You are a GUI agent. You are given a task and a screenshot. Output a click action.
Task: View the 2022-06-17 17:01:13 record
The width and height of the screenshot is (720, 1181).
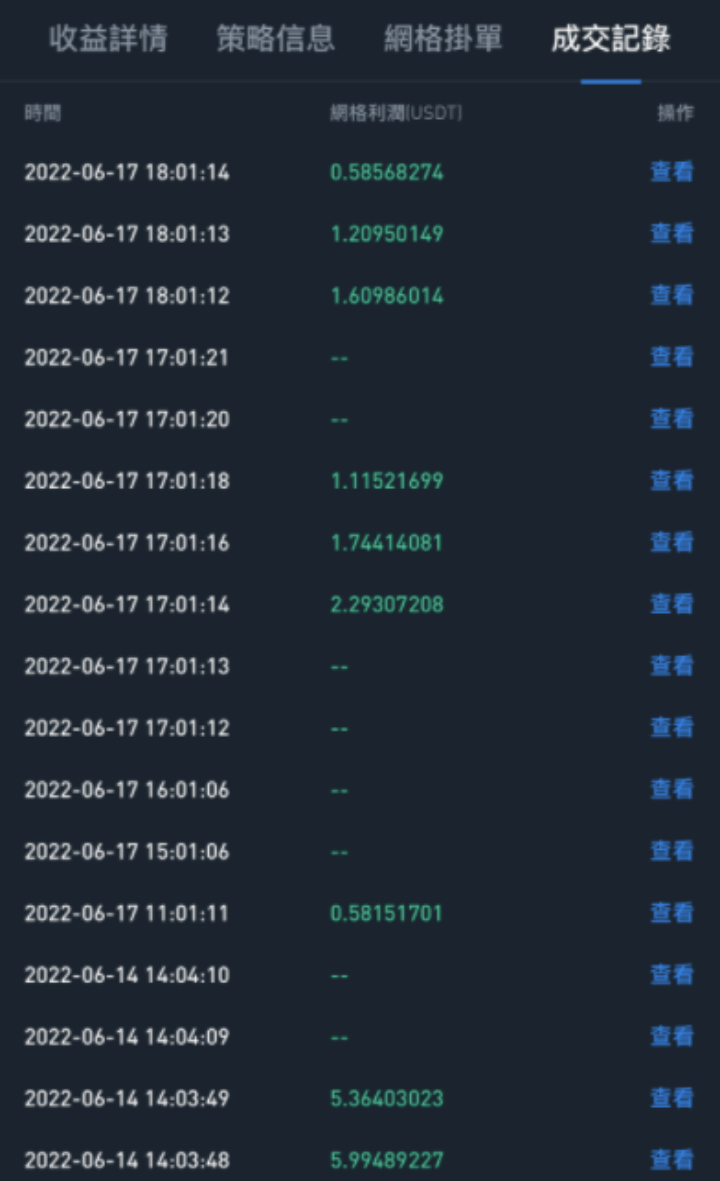pos(671,666)
